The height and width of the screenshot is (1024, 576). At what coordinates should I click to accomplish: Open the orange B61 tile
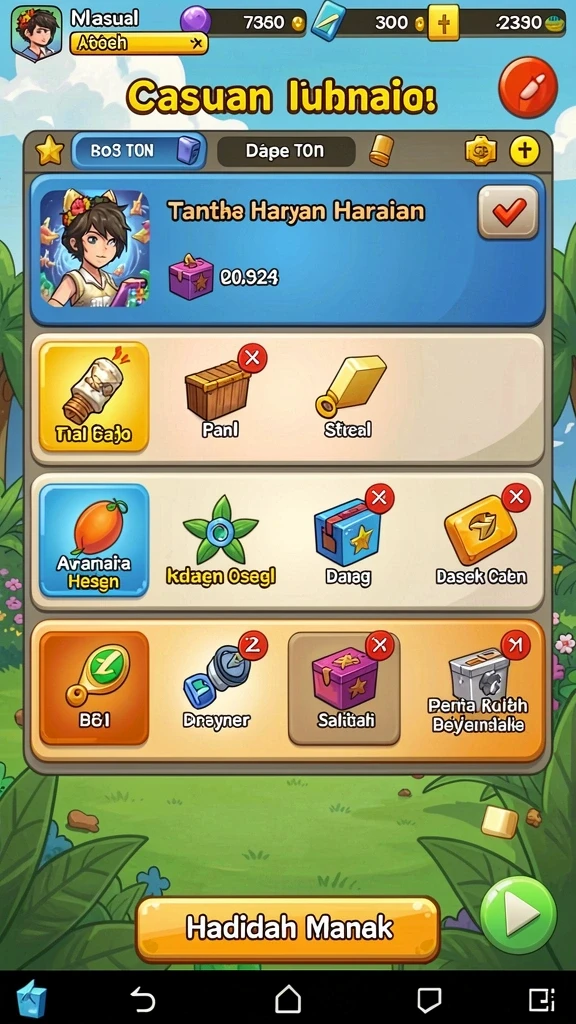click(x=94, y=688)
